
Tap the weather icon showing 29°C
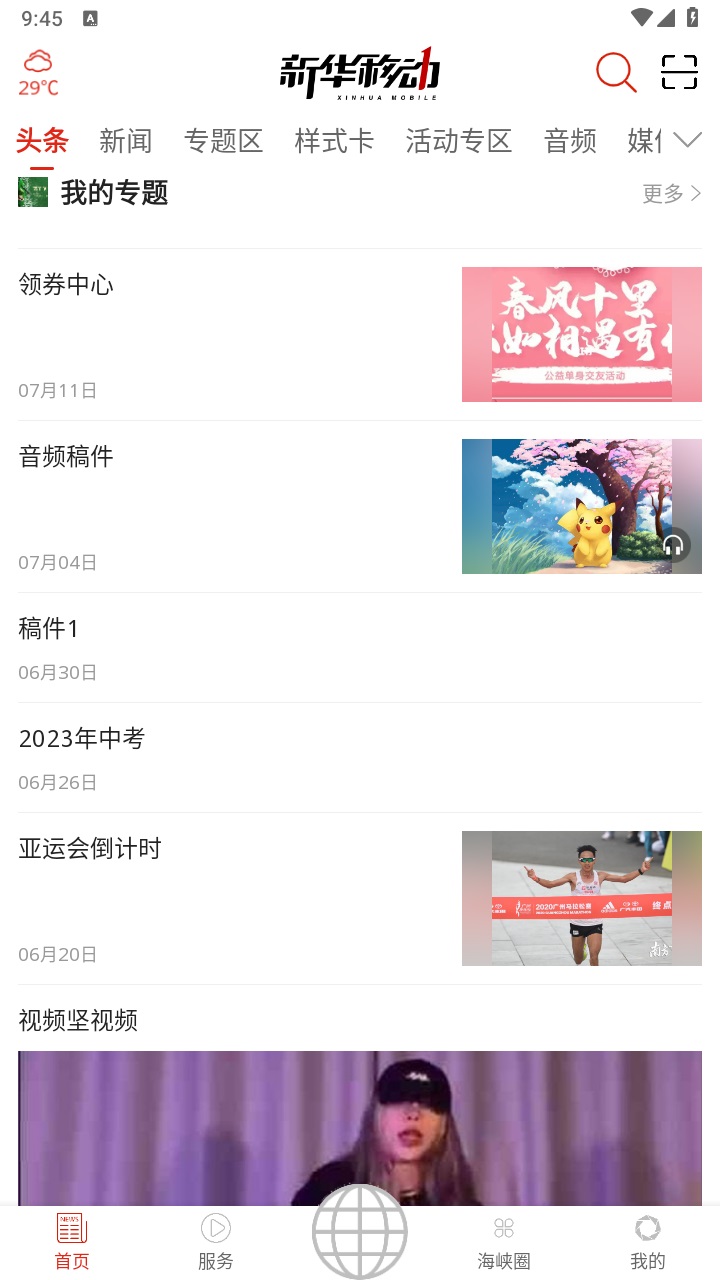tap(38, 72)
